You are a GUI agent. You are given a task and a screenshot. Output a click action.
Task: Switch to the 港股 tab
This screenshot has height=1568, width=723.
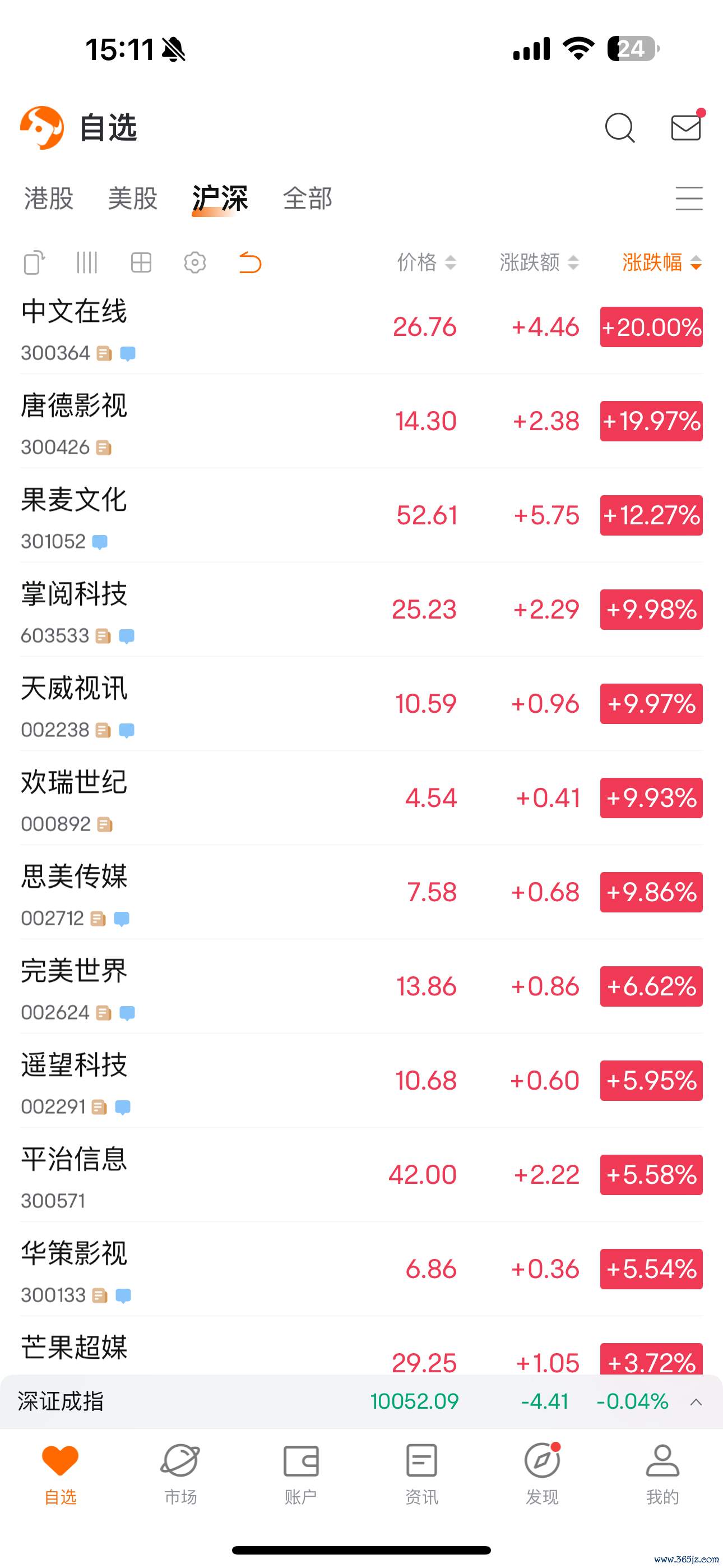[x=49, y=199]
